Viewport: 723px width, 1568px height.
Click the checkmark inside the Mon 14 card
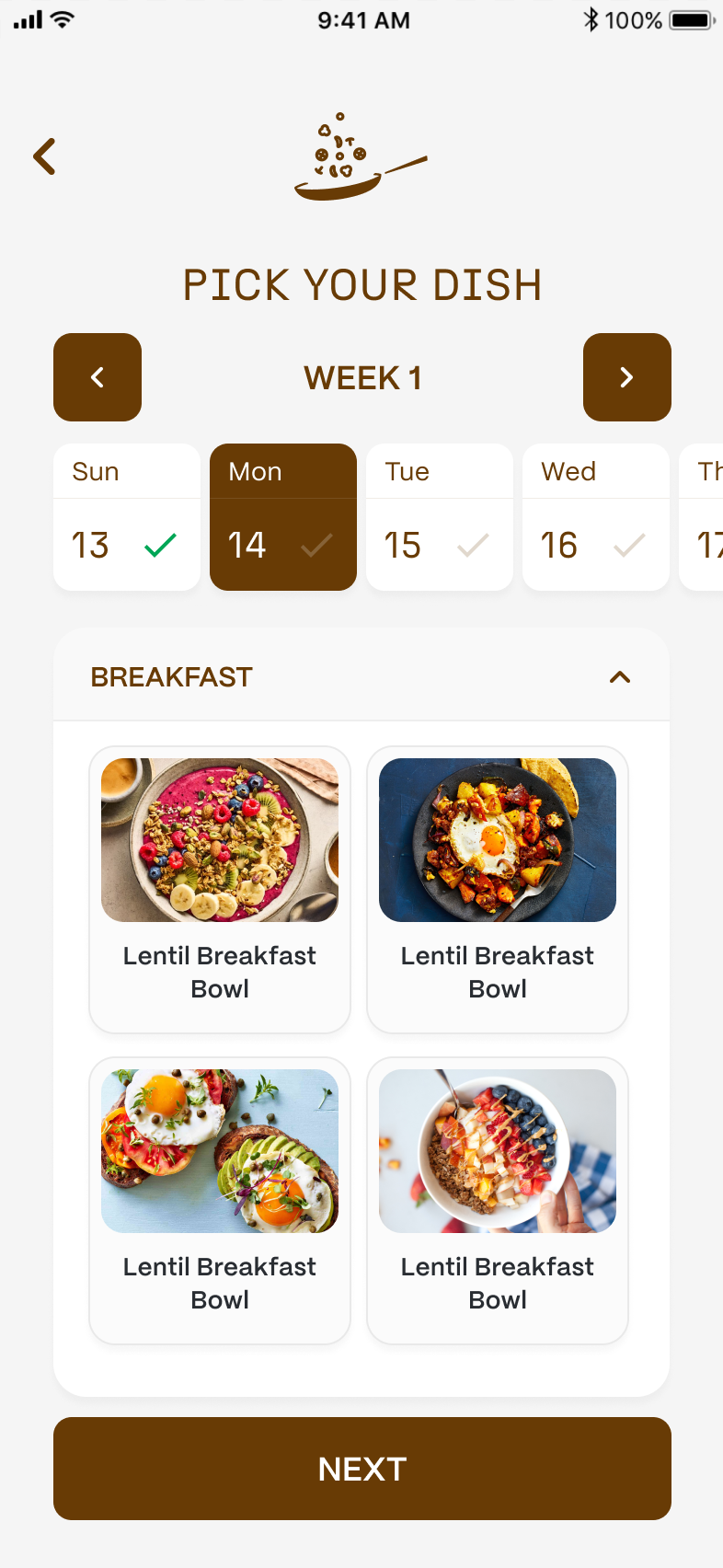tap(316, 545)
